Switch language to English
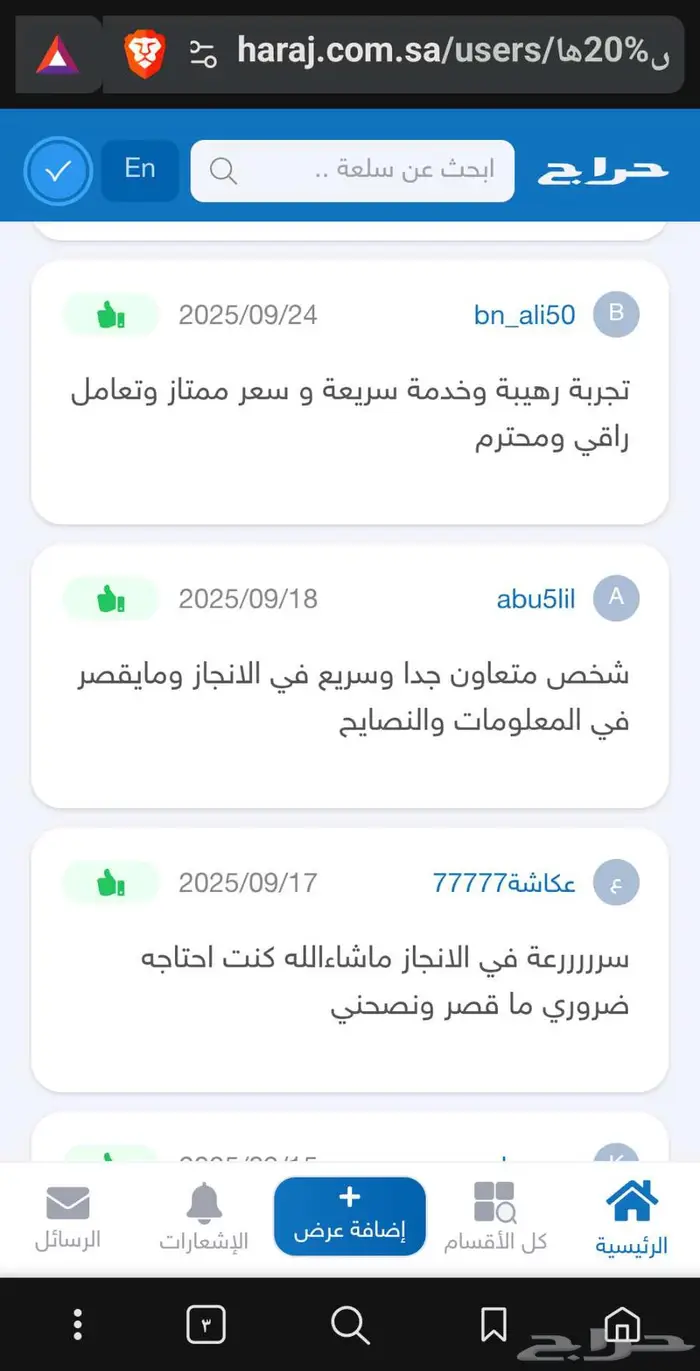The image size is (700, 1371). click(x=140, y=169)
